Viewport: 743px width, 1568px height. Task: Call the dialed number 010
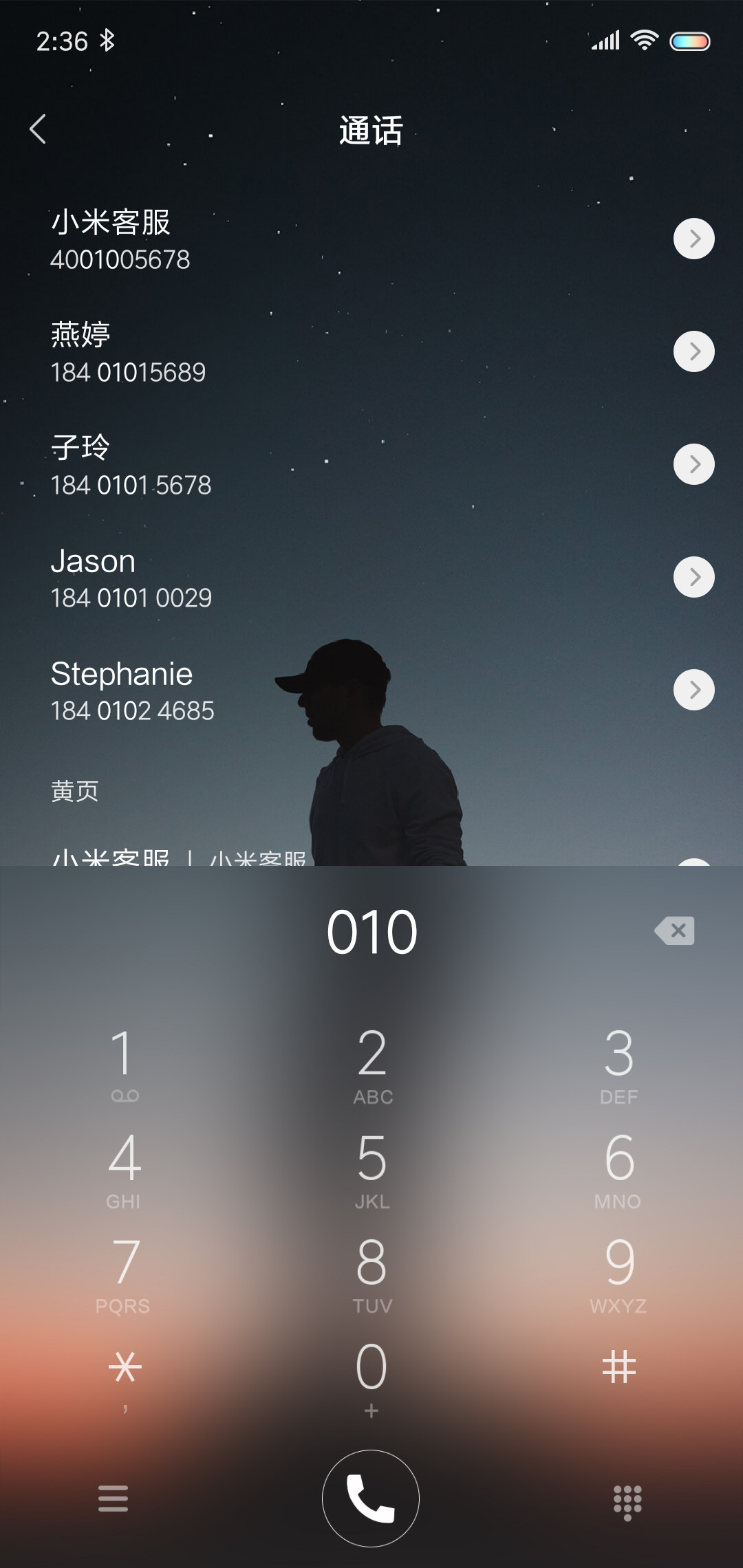point(371,1499)
